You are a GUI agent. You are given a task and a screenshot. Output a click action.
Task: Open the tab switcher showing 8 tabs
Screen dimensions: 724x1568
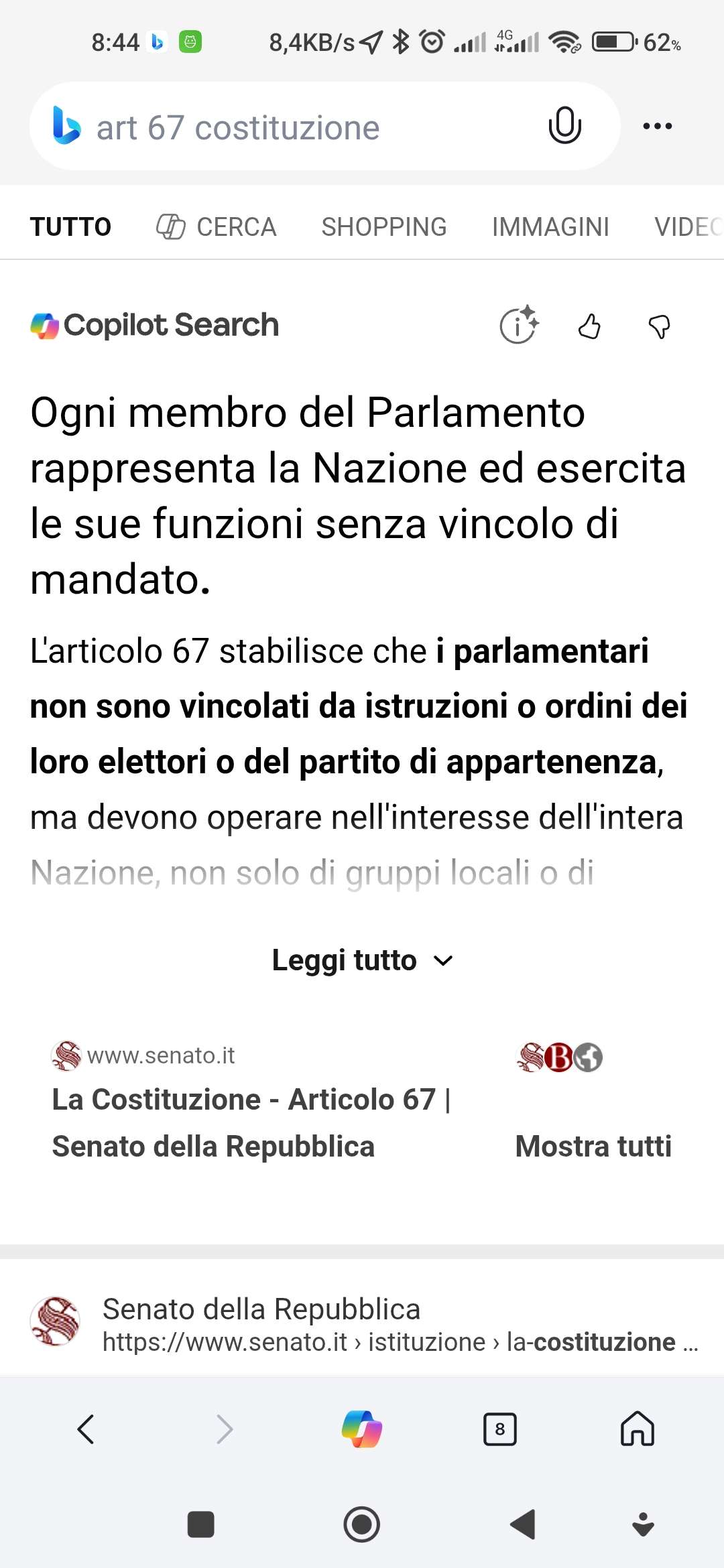[x=500, y=1429]
